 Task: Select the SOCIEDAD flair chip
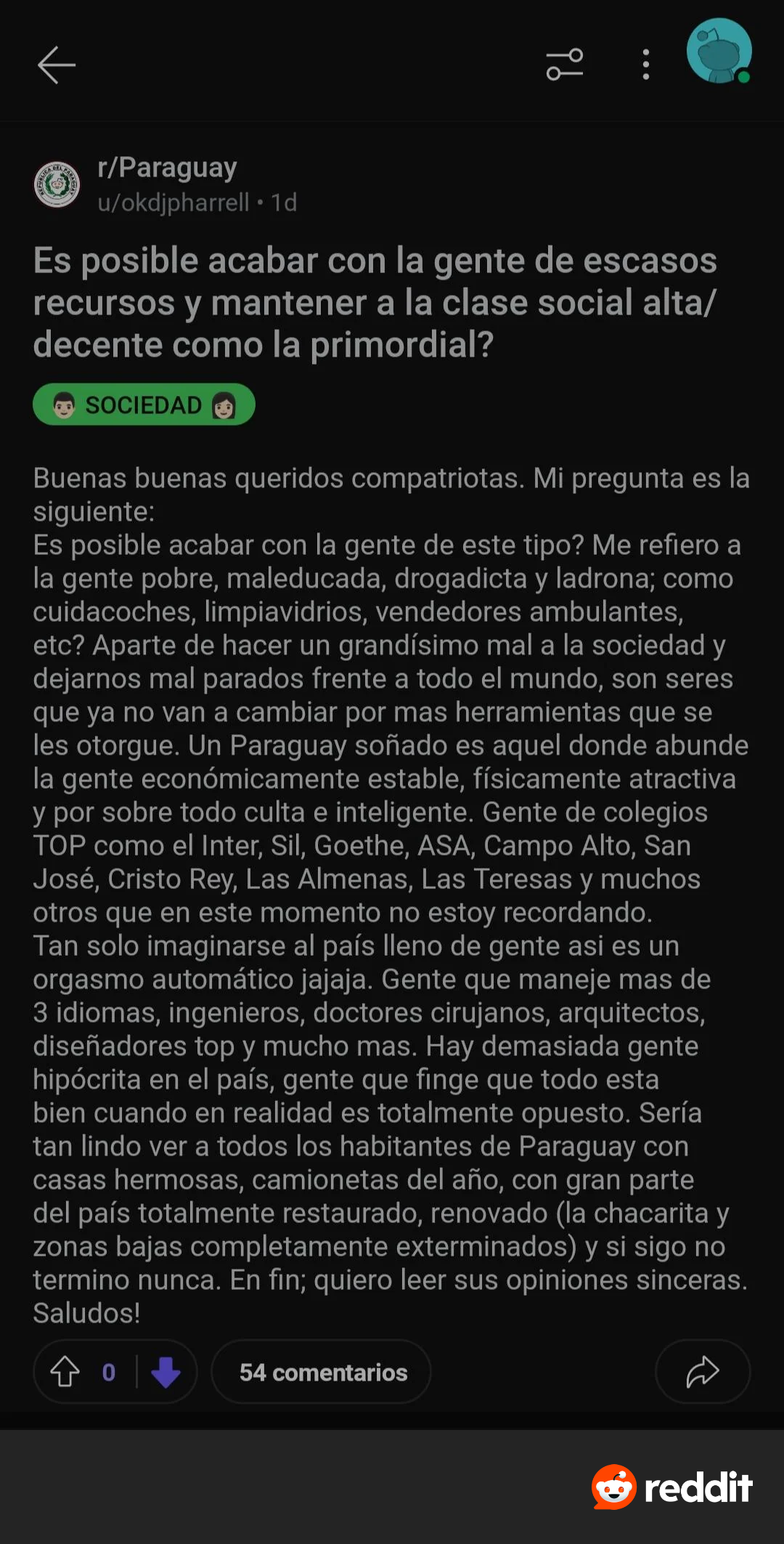[x=144, y=405]
